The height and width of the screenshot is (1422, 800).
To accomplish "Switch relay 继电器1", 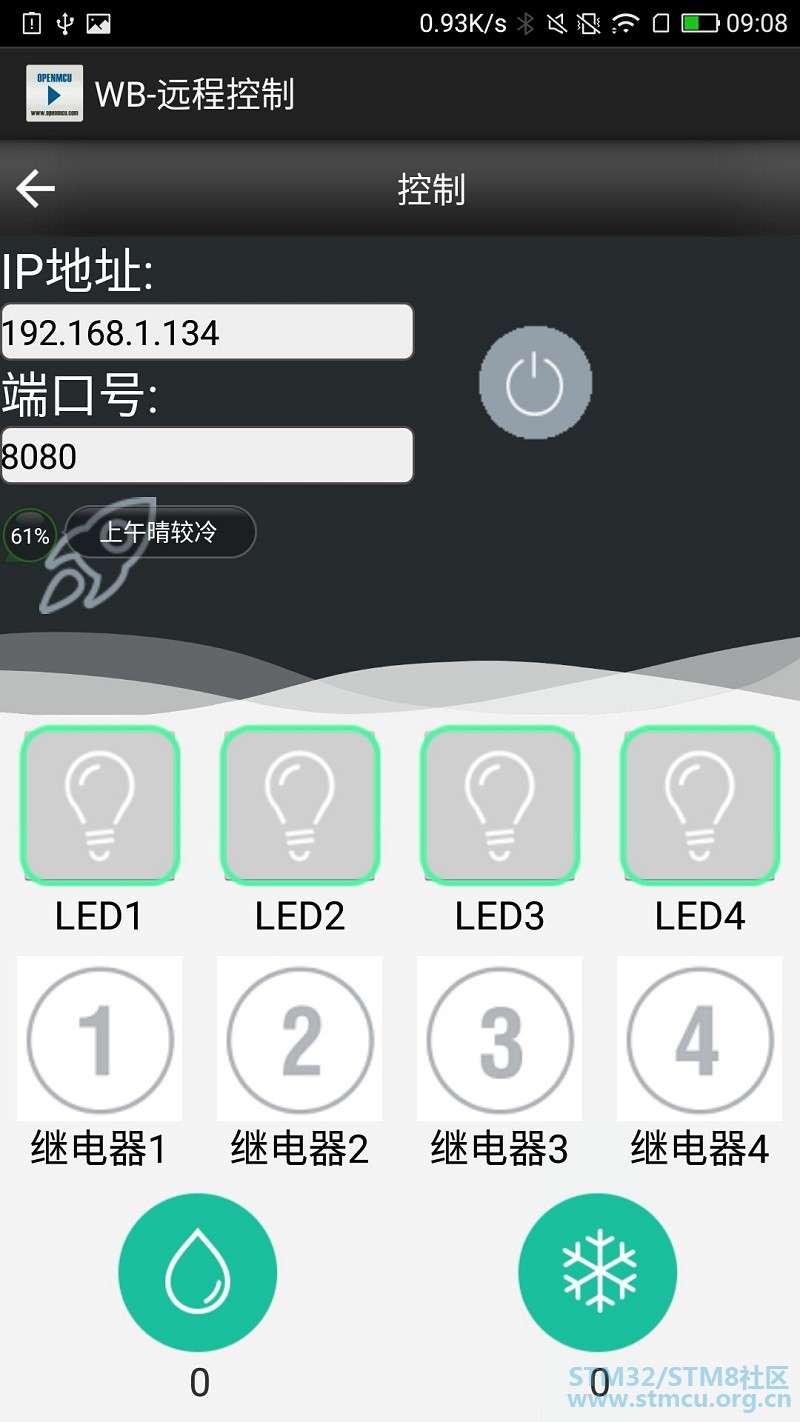I will 100,1038.
